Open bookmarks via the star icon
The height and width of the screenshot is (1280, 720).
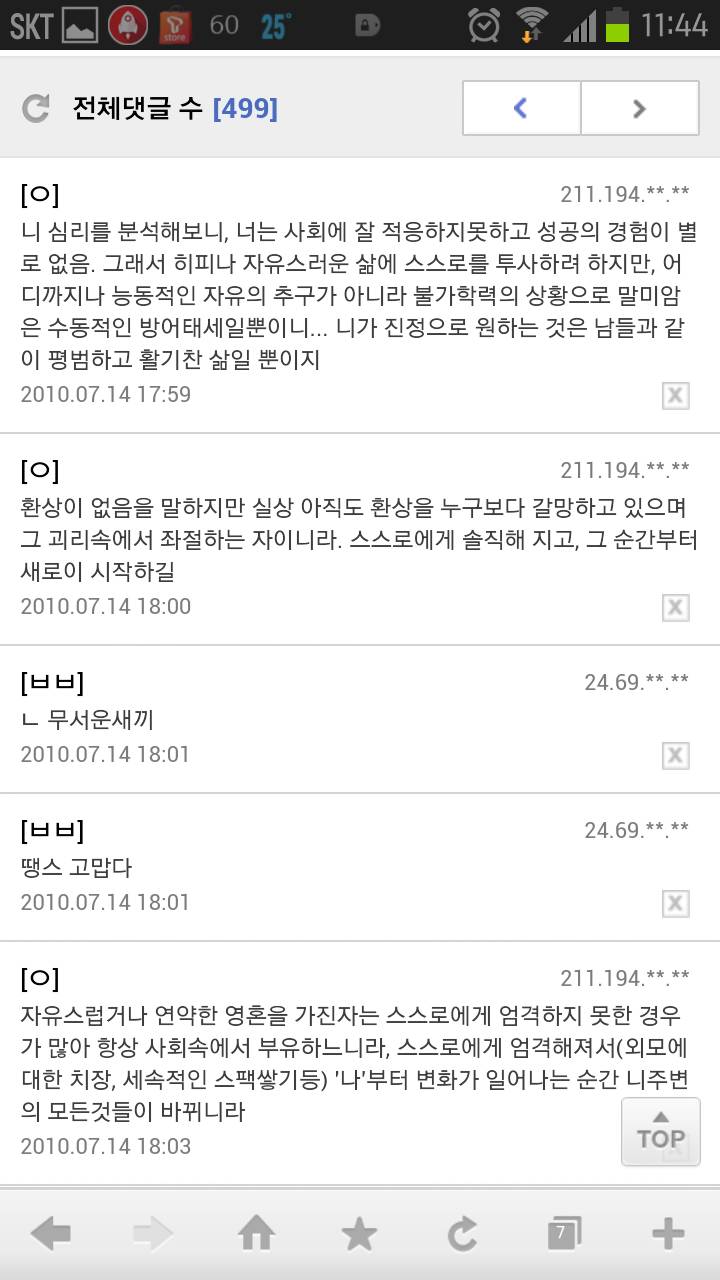point(360,1234)
